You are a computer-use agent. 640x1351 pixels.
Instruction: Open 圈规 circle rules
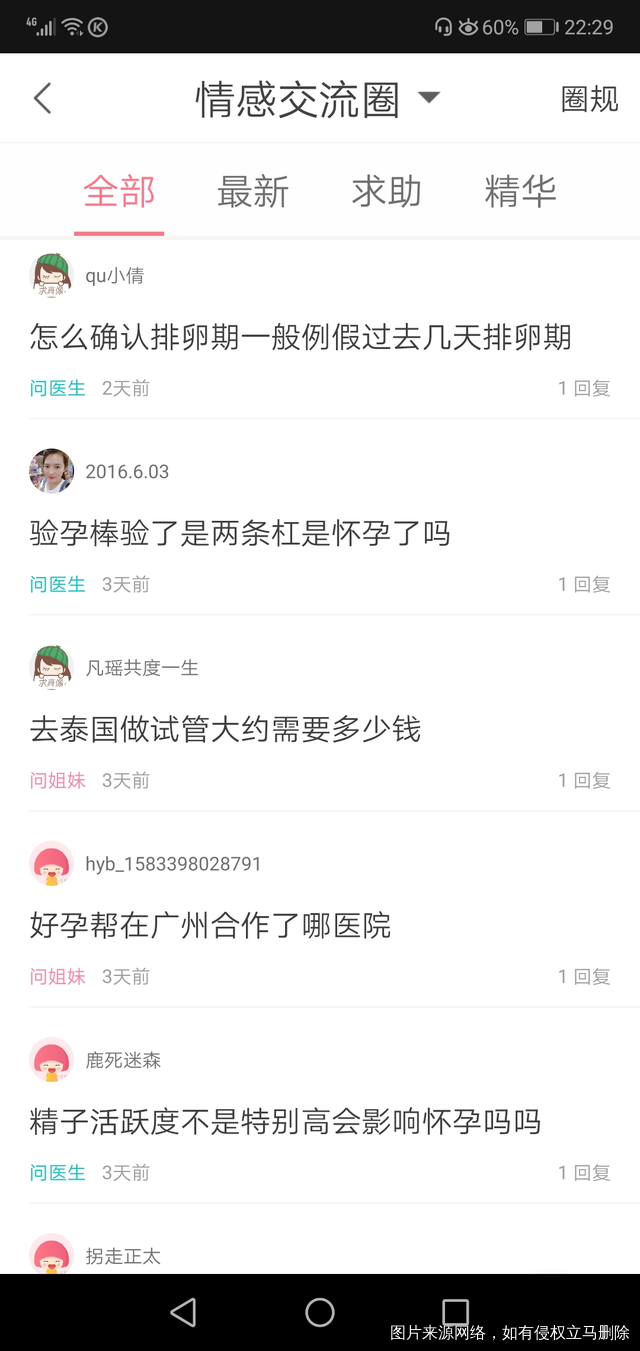pos(589,99)
